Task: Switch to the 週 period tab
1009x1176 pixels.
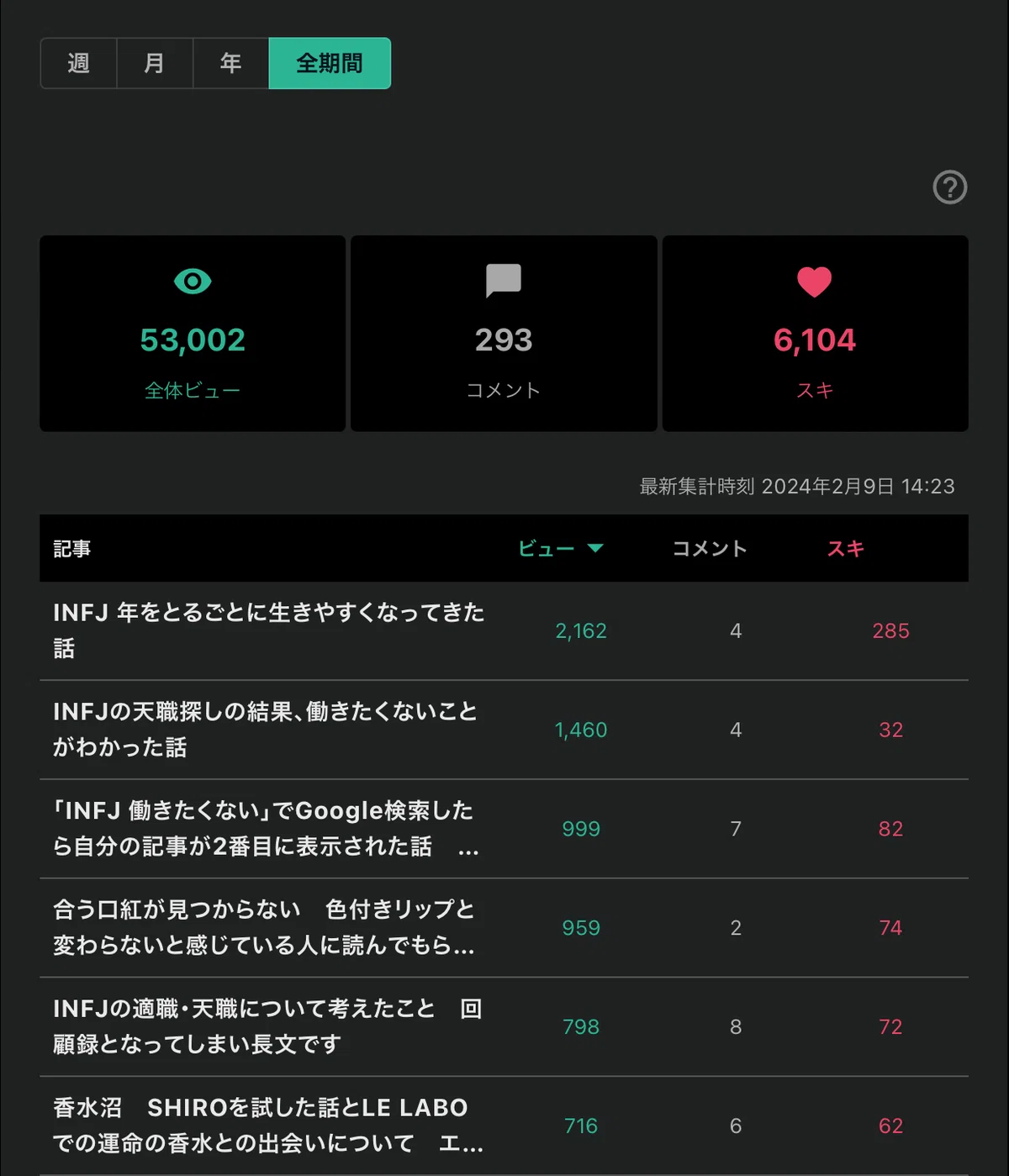Action: pyautogui.click(x=78, y=63)
